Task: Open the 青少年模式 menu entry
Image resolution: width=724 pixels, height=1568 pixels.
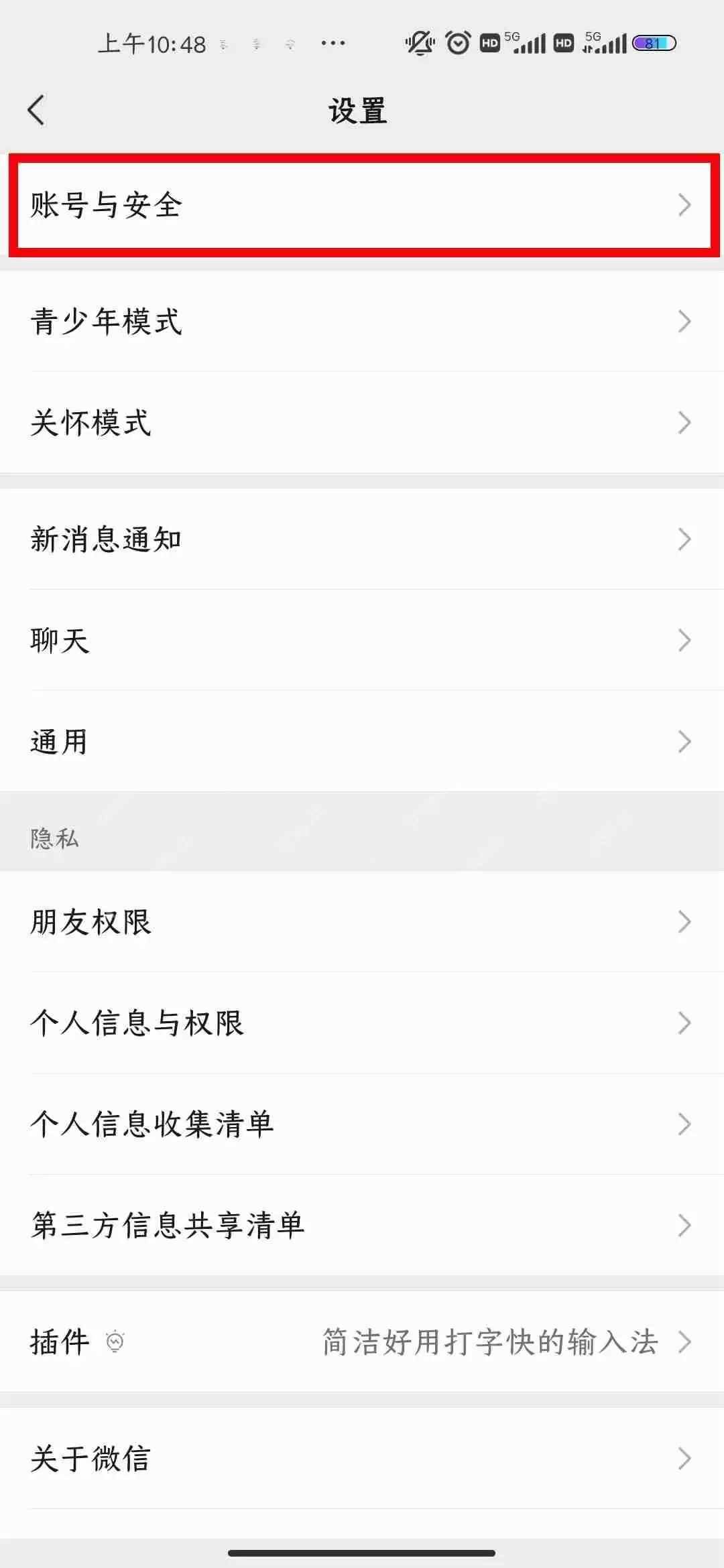Action: click(x=362, y=322)
